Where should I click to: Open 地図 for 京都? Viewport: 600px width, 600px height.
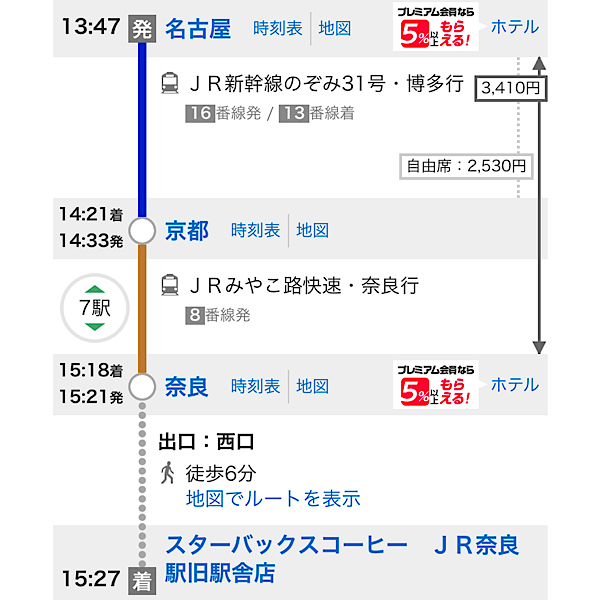[x=313, y=231]
